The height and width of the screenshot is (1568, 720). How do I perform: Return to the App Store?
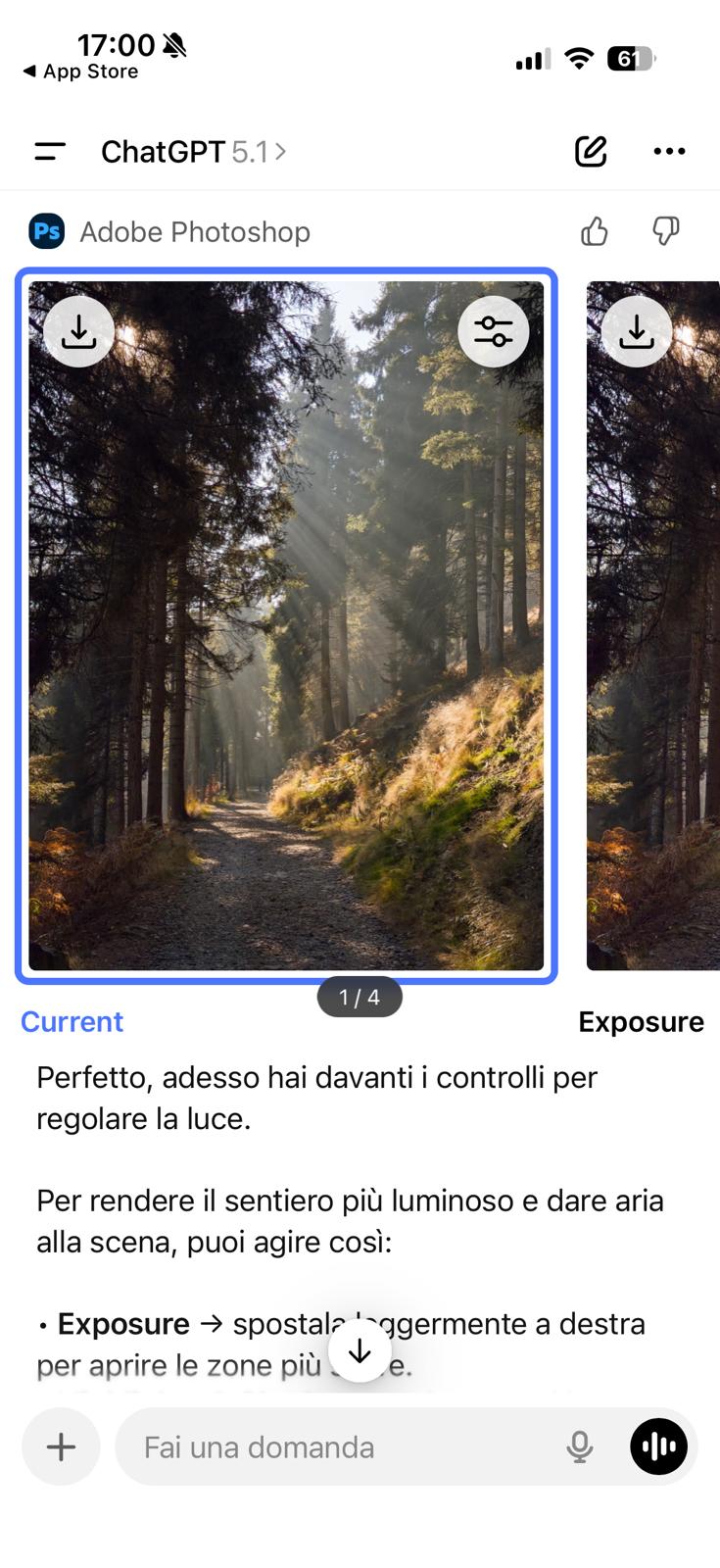pos(80,72)
